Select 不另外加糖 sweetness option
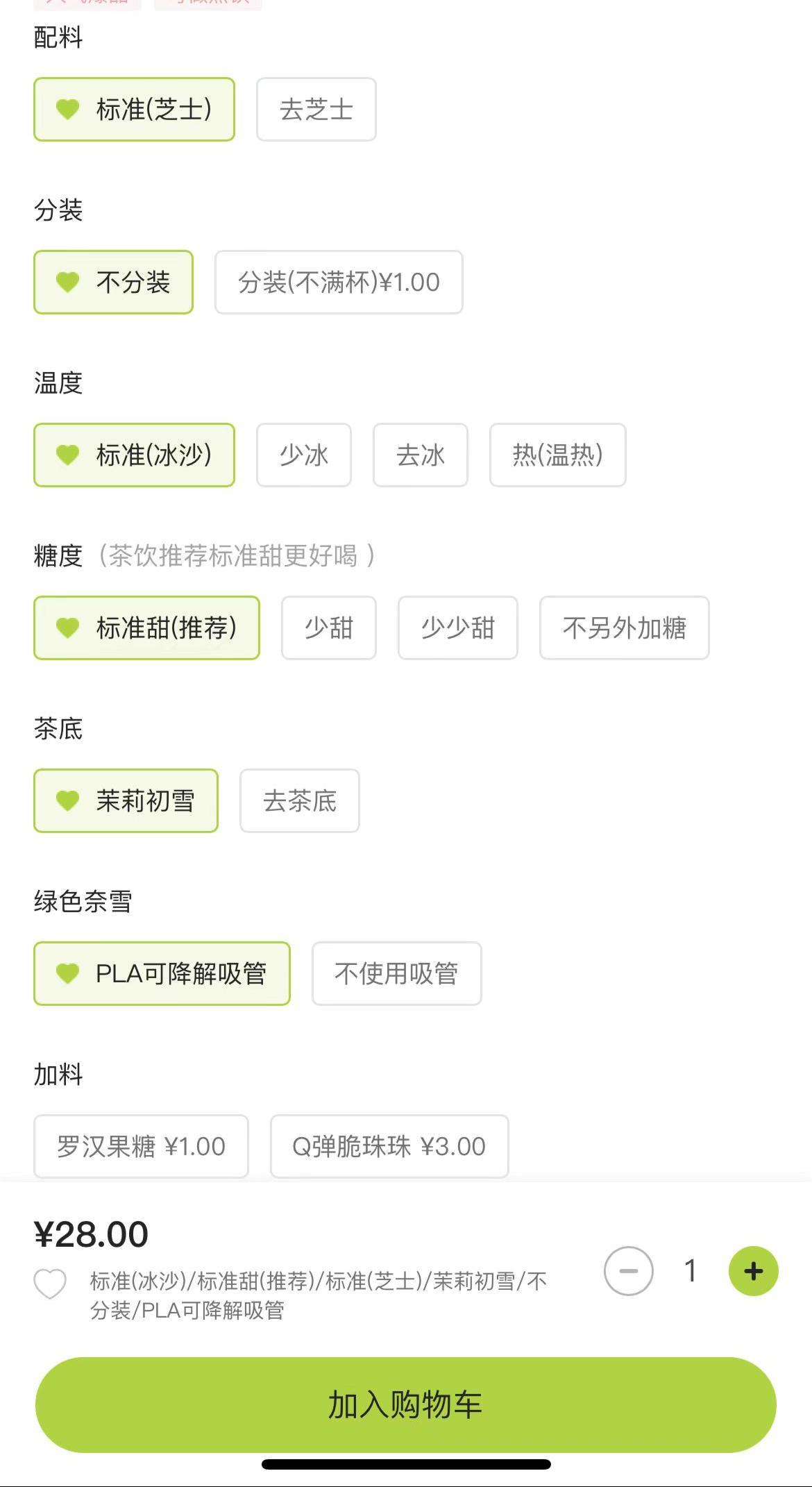 pyautogui.click(x=623, y=628)
